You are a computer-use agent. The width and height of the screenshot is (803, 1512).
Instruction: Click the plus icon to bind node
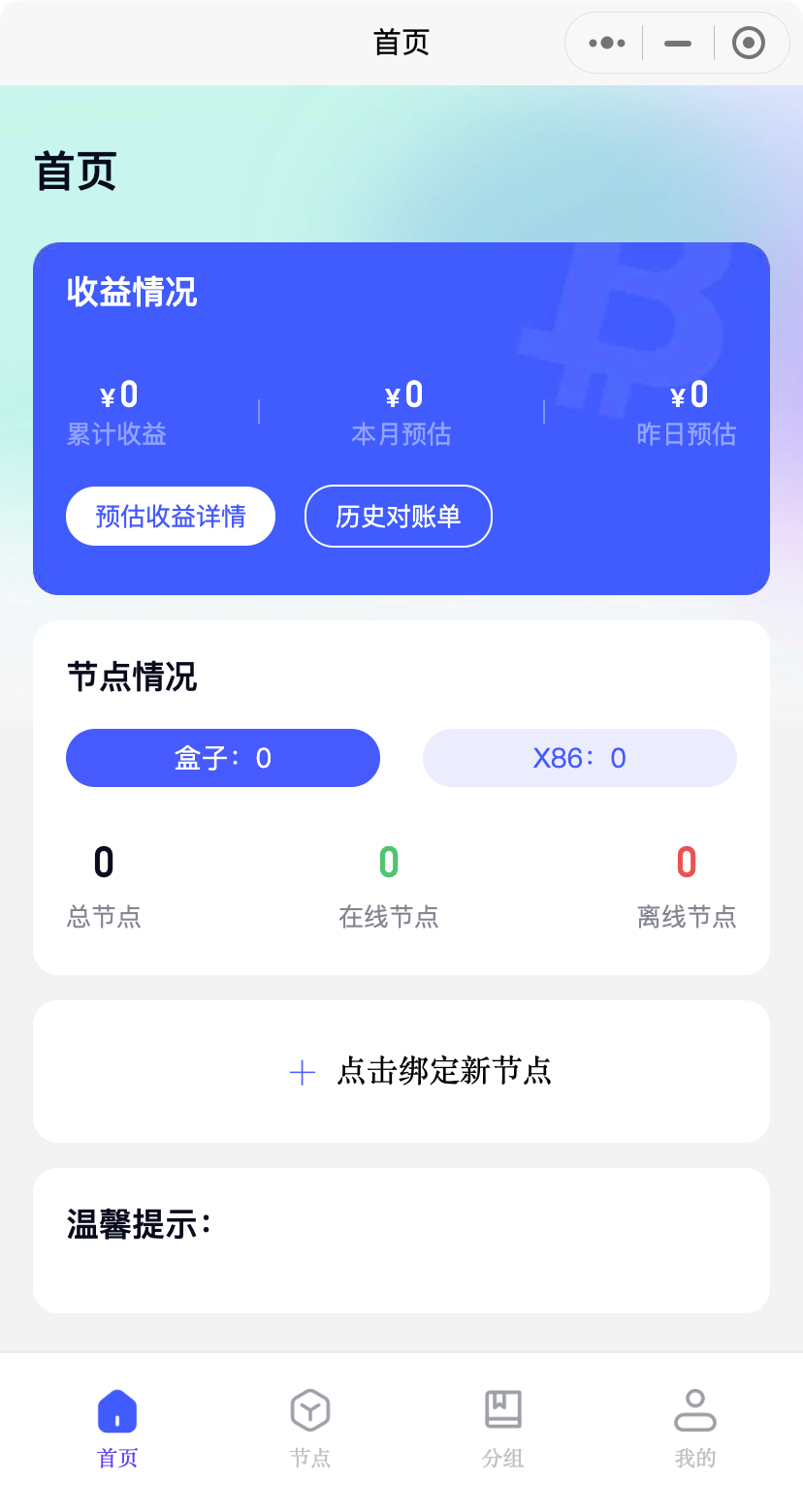point(302,1071)
